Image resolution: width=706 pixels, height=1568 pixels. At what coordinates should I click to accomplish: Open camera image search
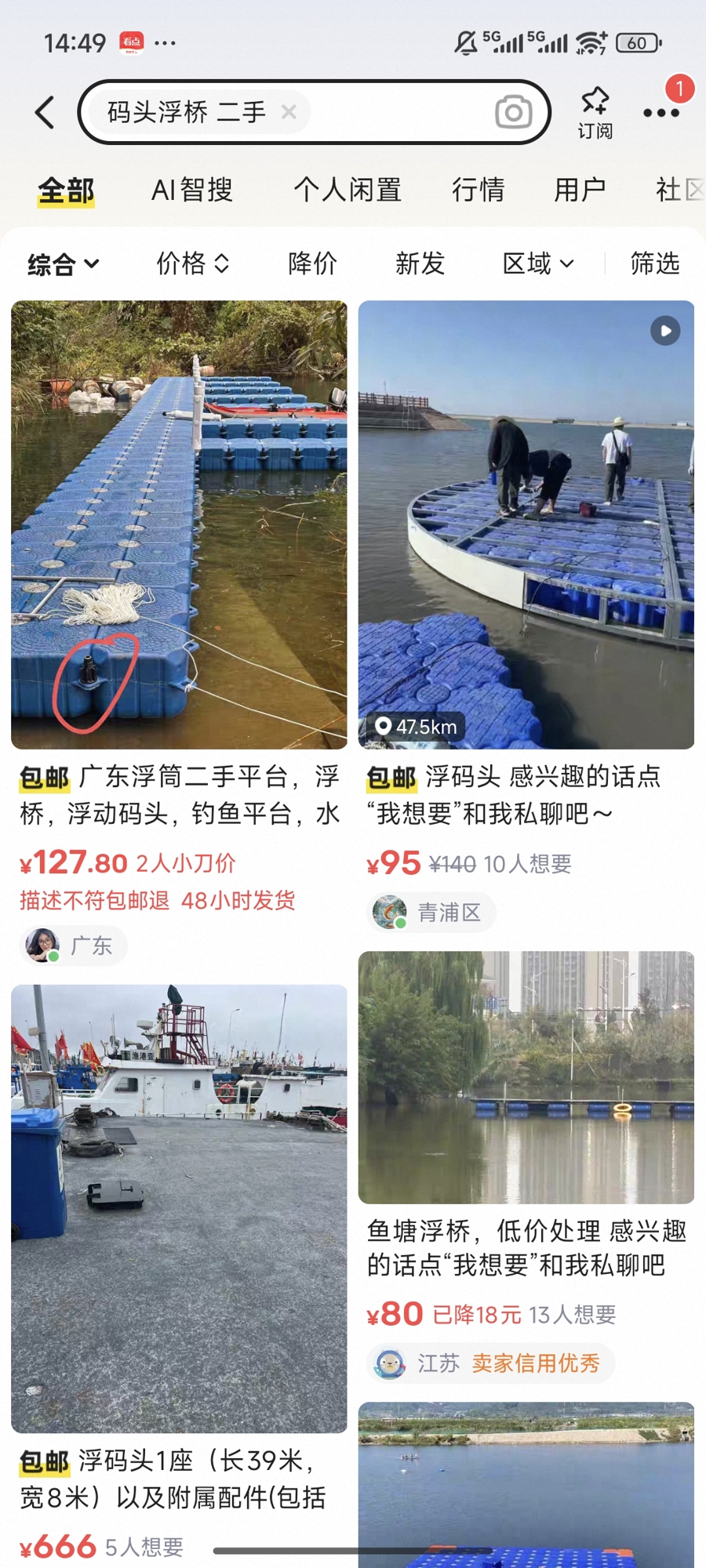[x=514, y=112]
